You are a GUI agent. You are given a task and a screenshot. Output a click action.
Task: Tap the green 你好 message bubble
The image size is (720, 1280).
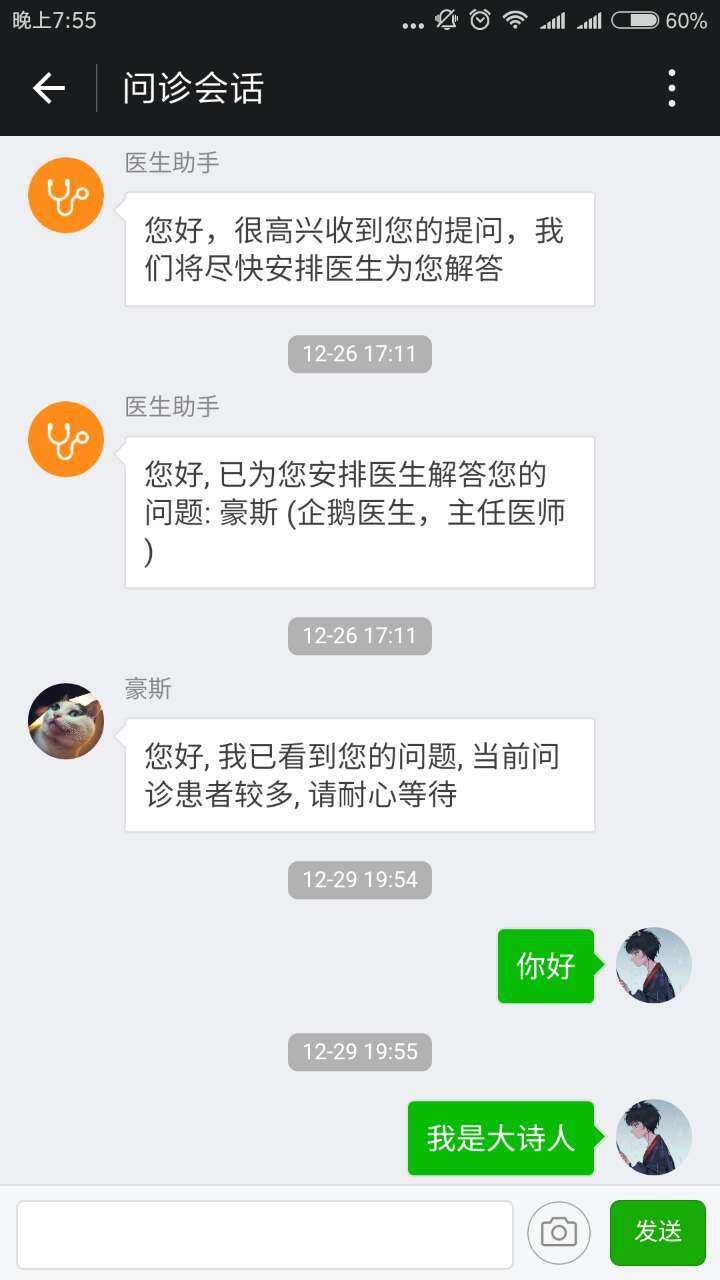[x=545, y=965]
